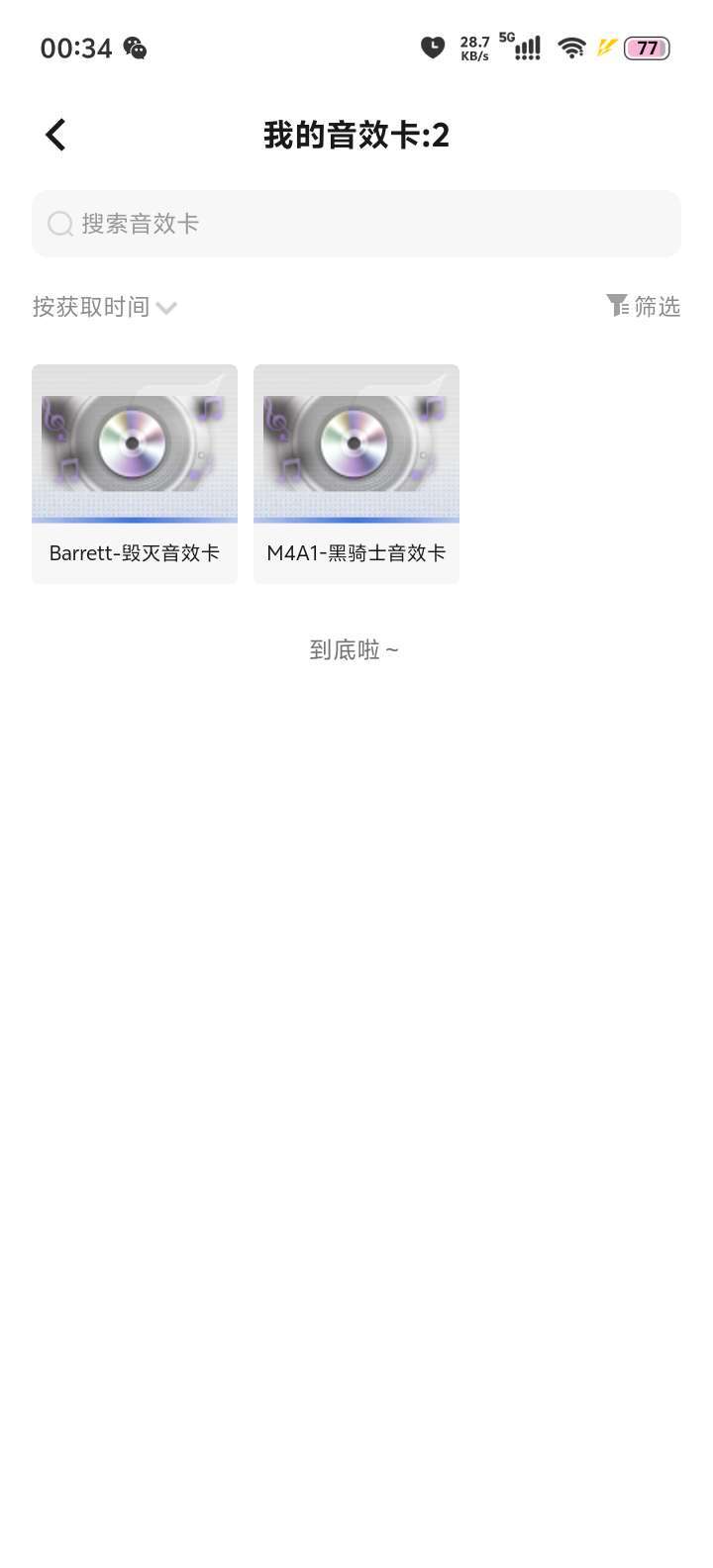
Task: Select the M4A1-黑骑士音效卡 card
Action: (356, 443)
